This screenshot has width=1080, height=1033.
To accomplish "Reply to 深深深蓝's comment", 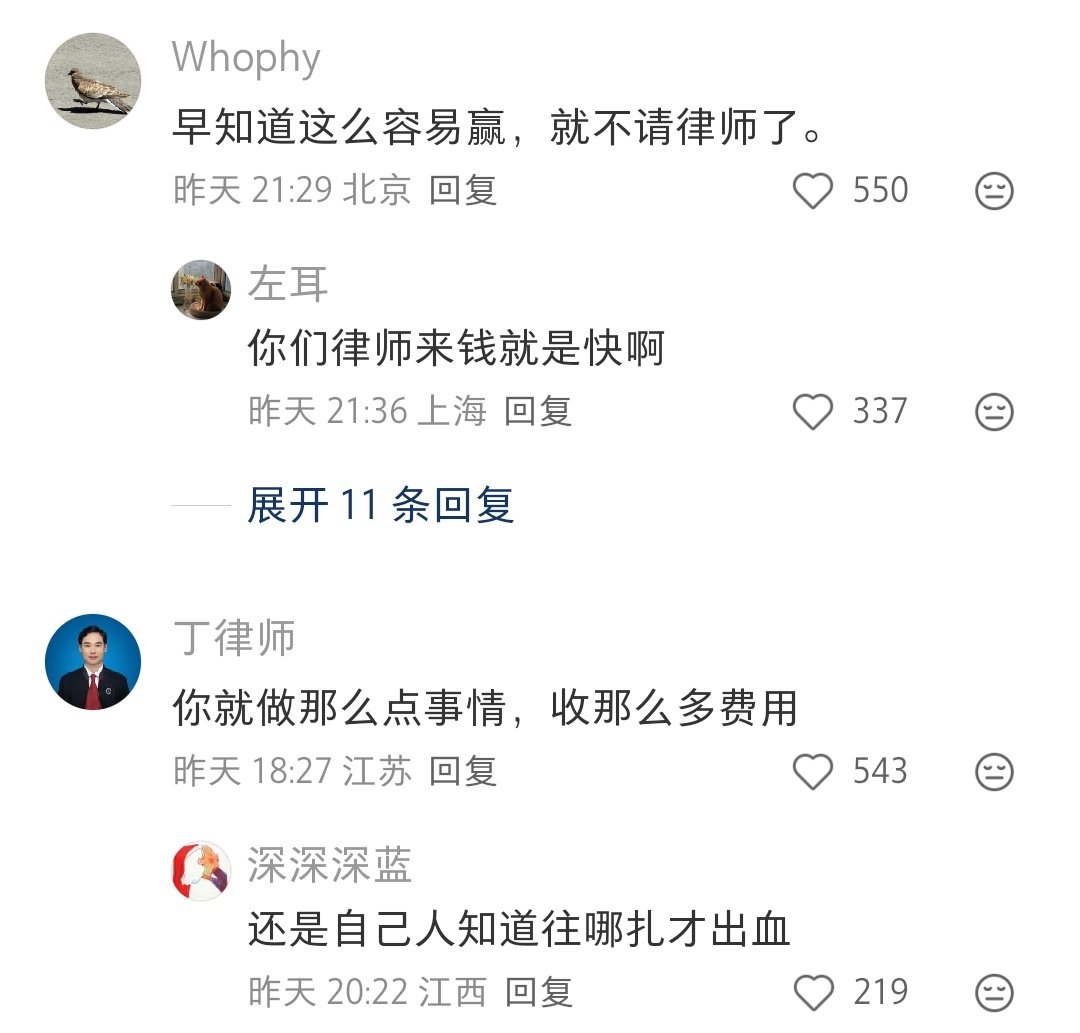I will pyautogui.click(x=538, y=992).
